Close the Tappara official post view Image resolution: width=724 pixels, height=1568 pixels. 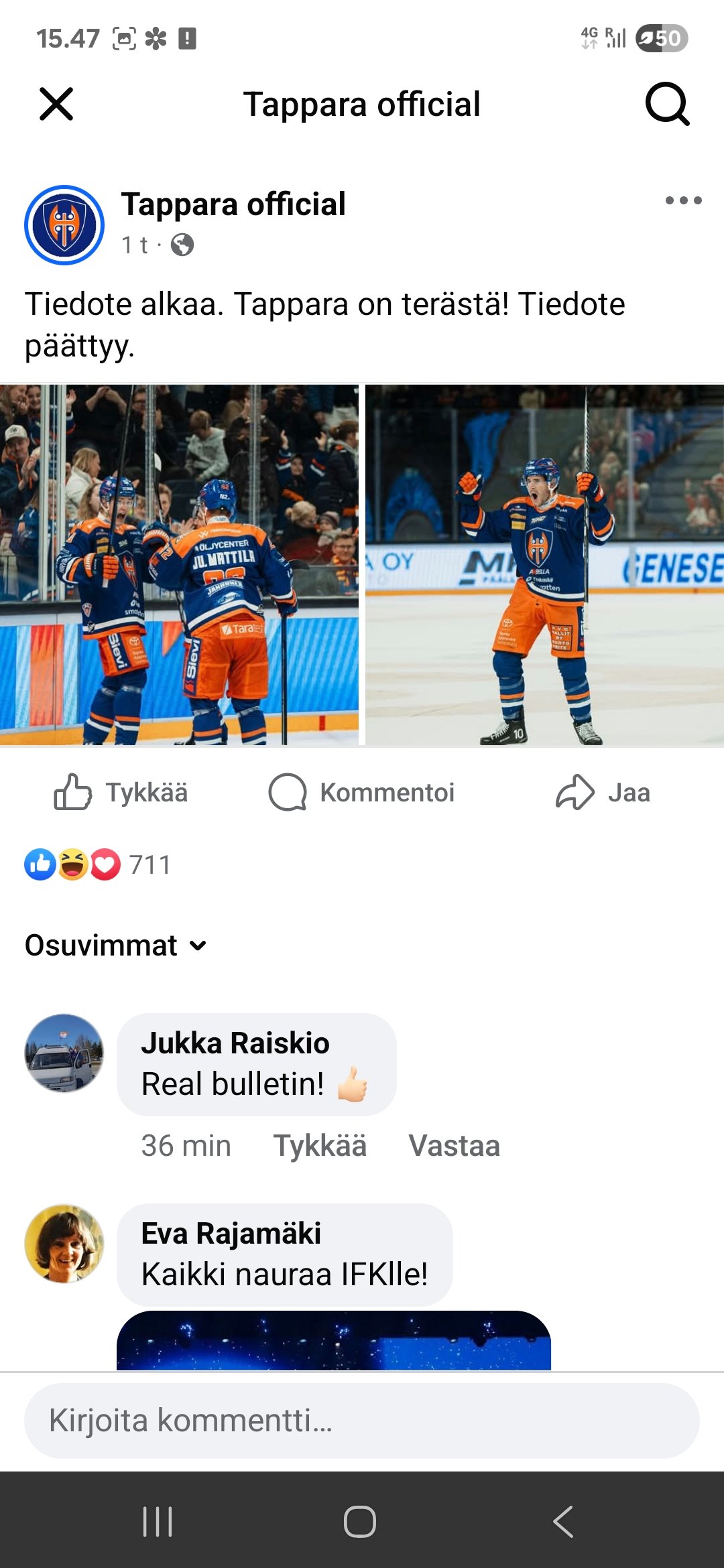56,105
